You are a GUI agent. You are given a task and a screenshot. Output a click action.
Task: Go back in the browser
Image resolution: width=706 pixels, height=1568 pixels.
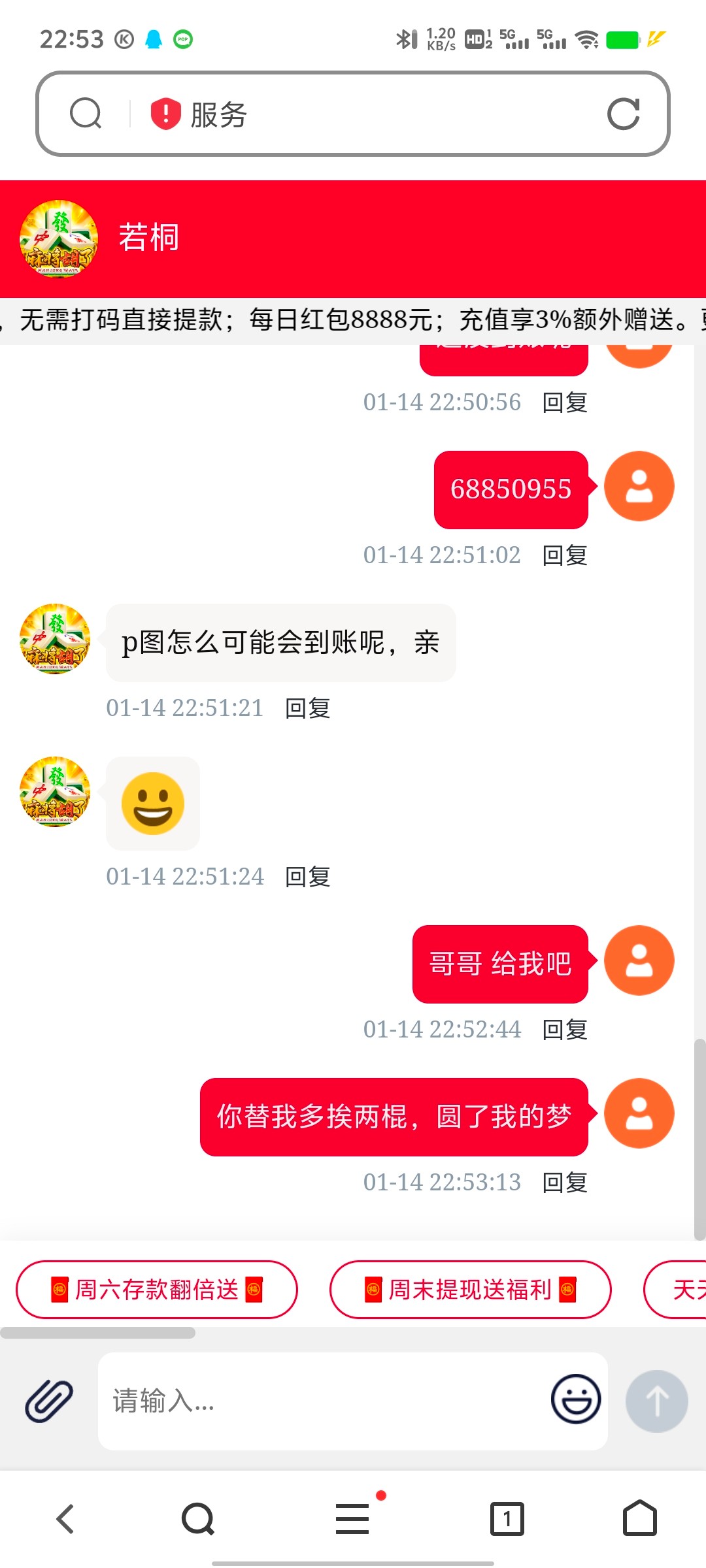tap(65, 1519)
